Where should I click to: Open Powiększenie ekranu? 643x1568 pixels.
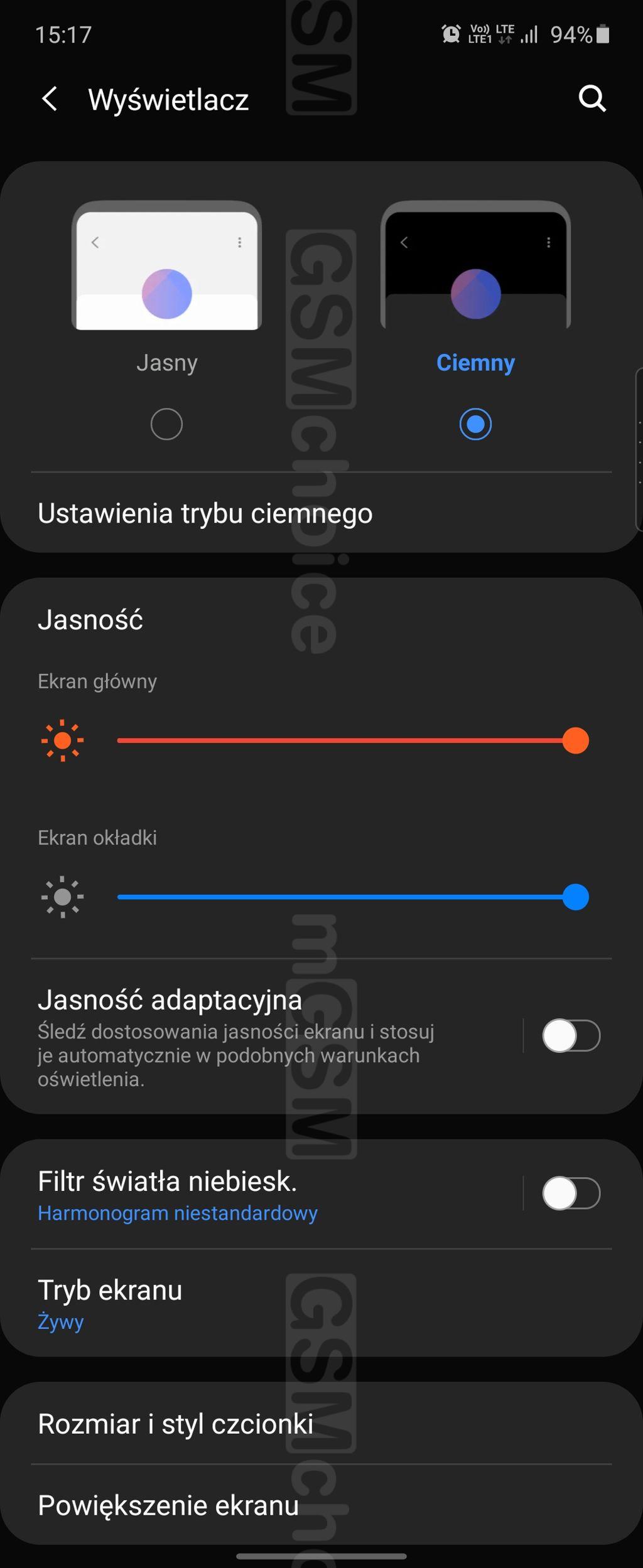(251, 1505)
